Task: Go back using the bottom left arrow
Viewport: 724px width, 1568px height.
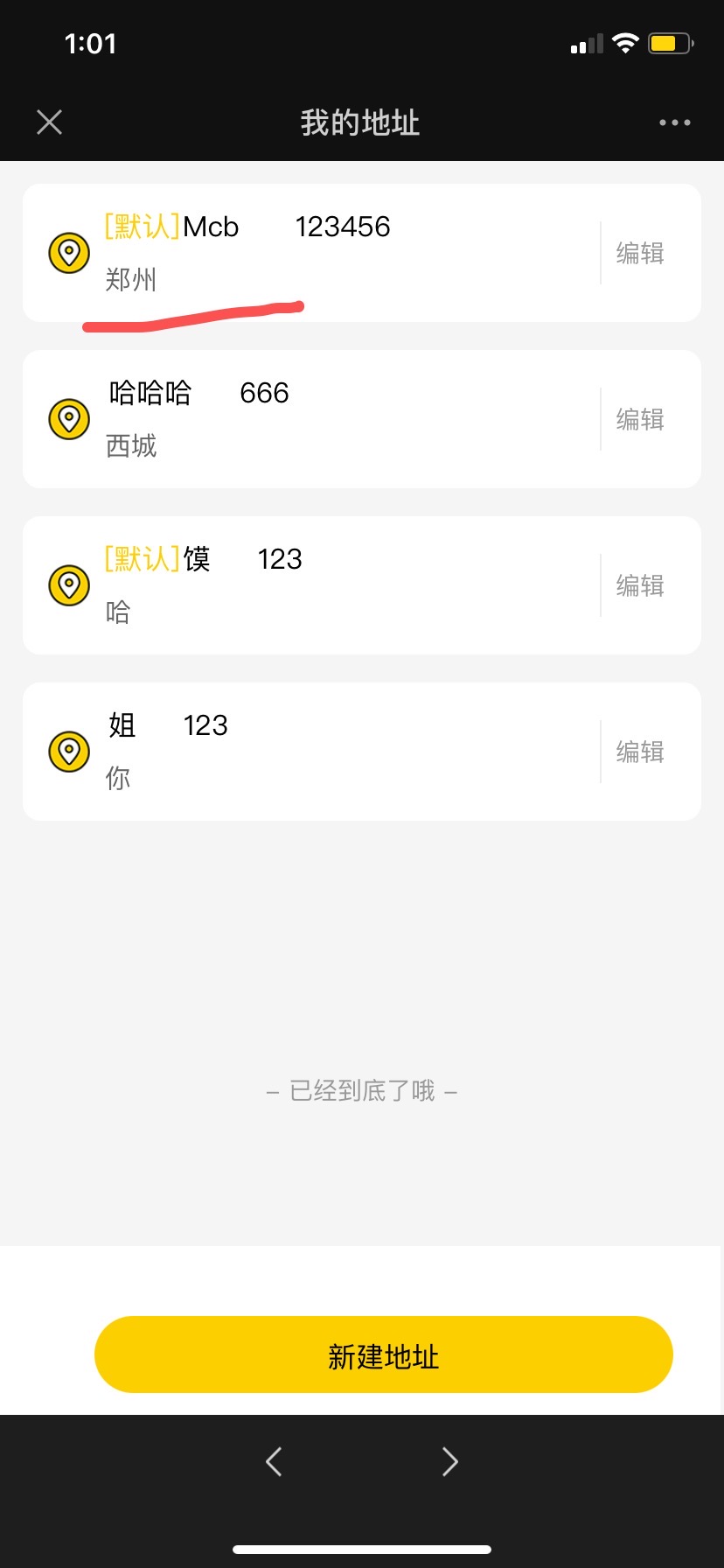Action: pyautogui.click(x=274, y=1461)
